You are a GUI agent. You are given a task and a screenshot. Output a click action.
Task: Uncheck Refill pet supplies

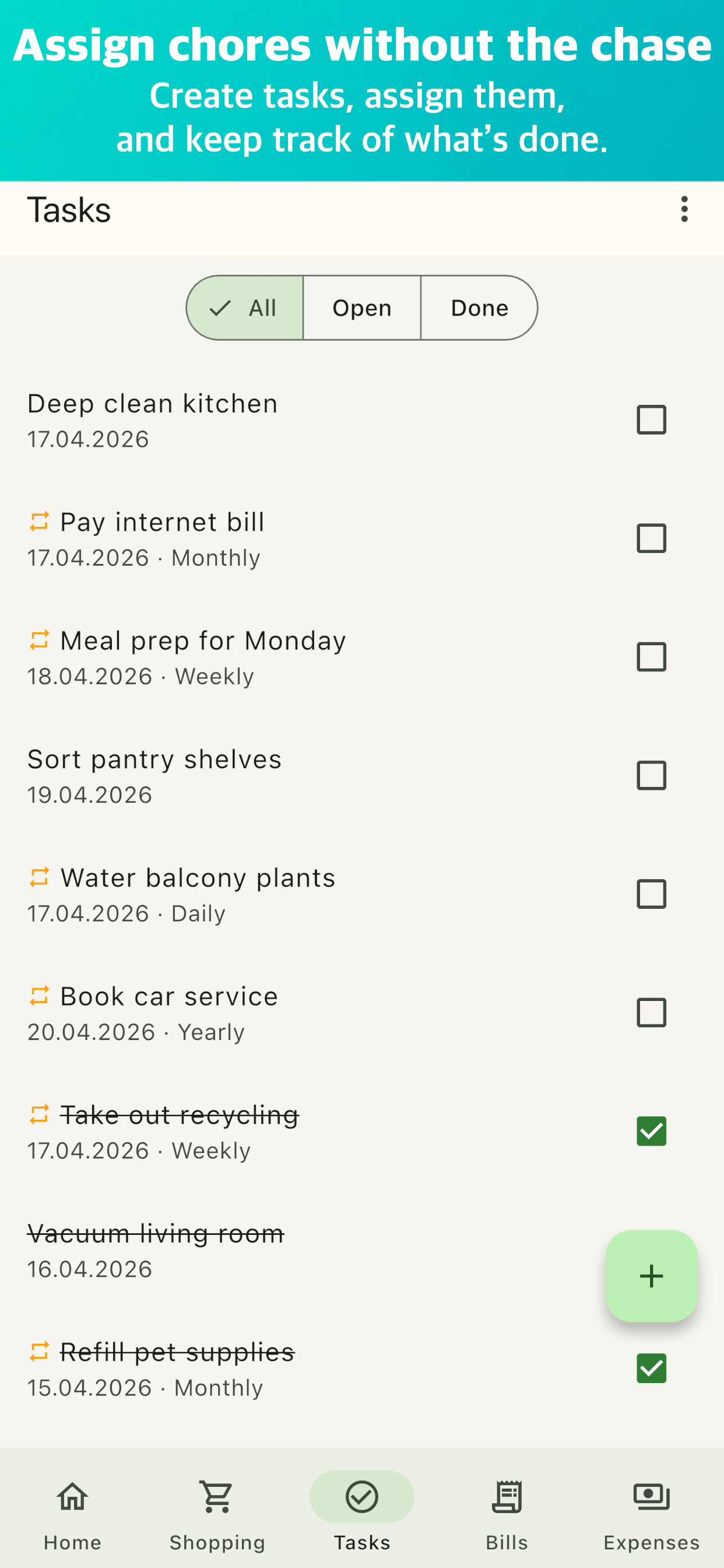click(x=651, y=1369)
